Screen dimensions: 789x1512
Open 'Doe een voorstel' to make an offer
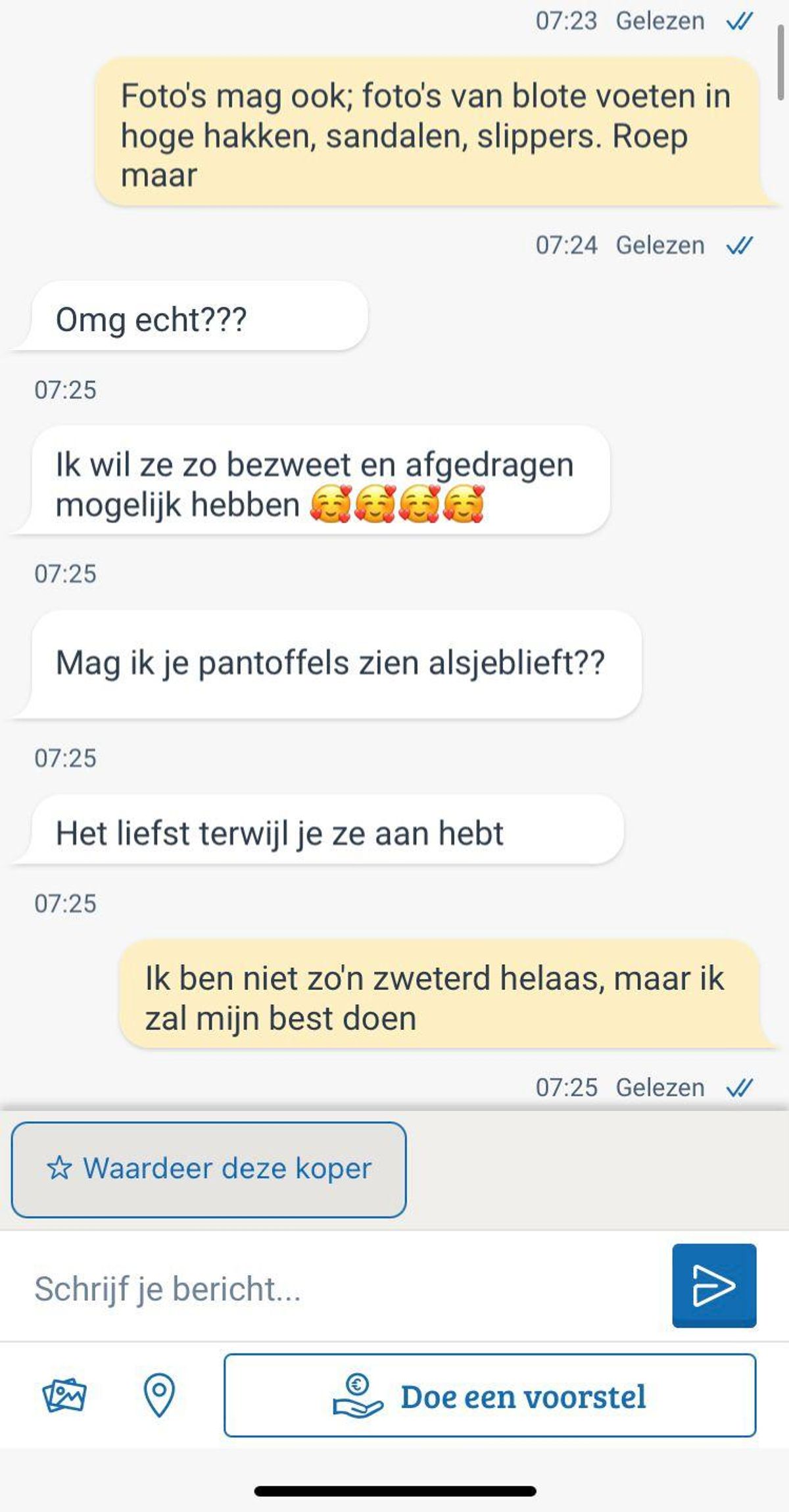pyautogui.click(x=490, y=1395)
